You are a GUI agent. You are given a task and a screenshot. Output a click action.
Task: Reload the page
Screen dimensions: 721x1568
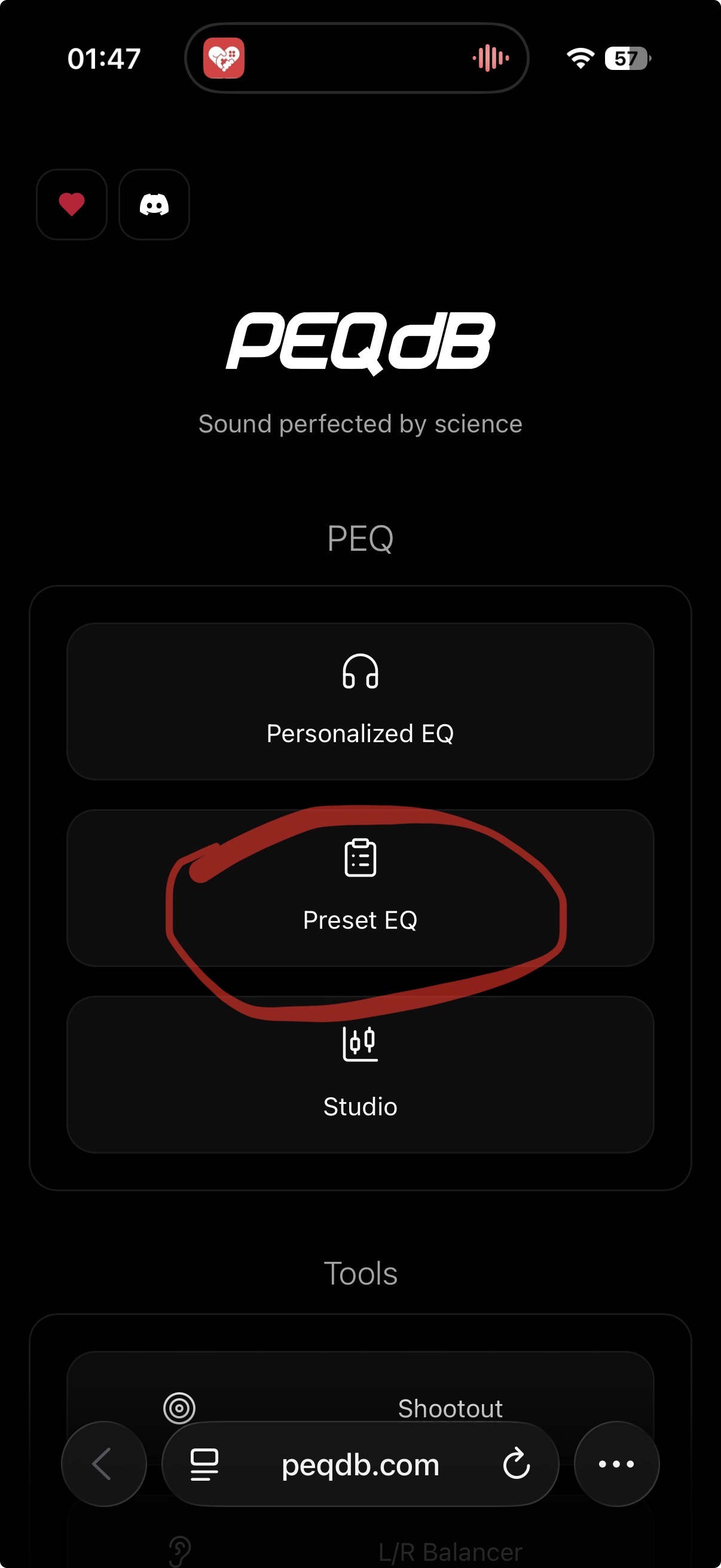coord(516,1463)
